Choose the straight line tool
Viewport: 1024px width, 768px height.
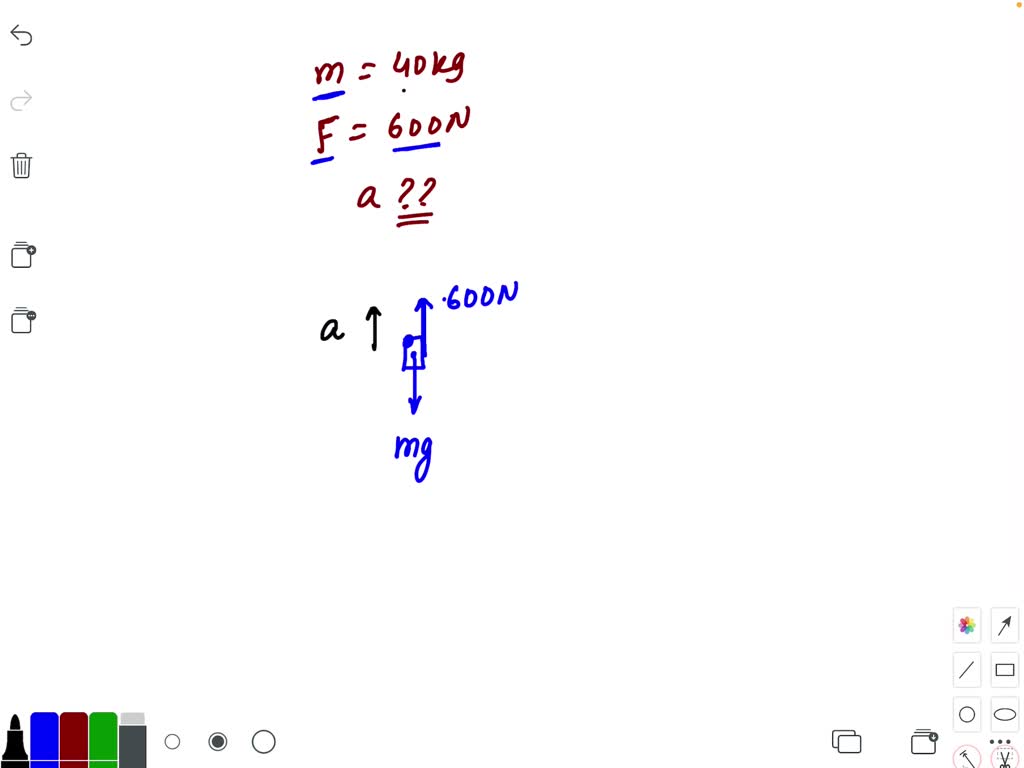click(x=967, y=670)
